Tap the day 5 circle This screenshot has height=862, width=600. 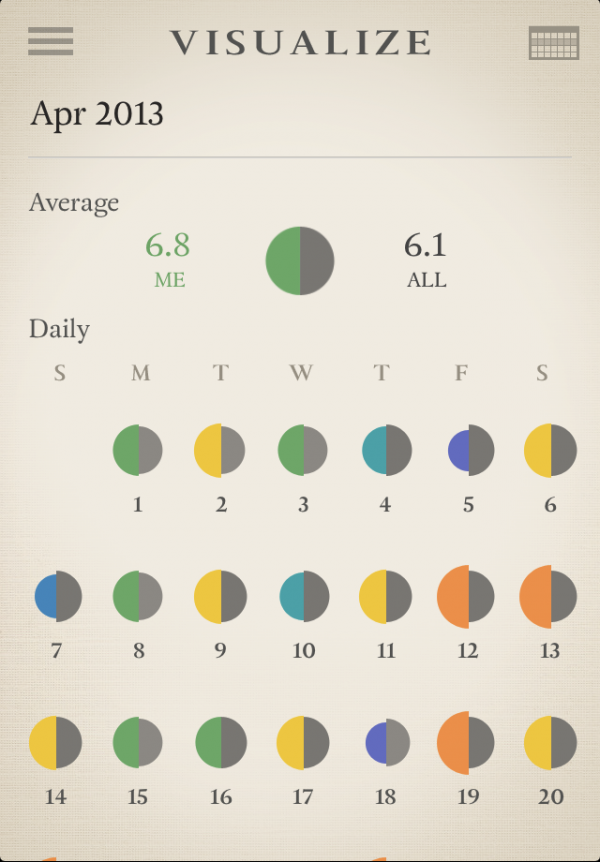pyautogui.click(x=470, y=450)
